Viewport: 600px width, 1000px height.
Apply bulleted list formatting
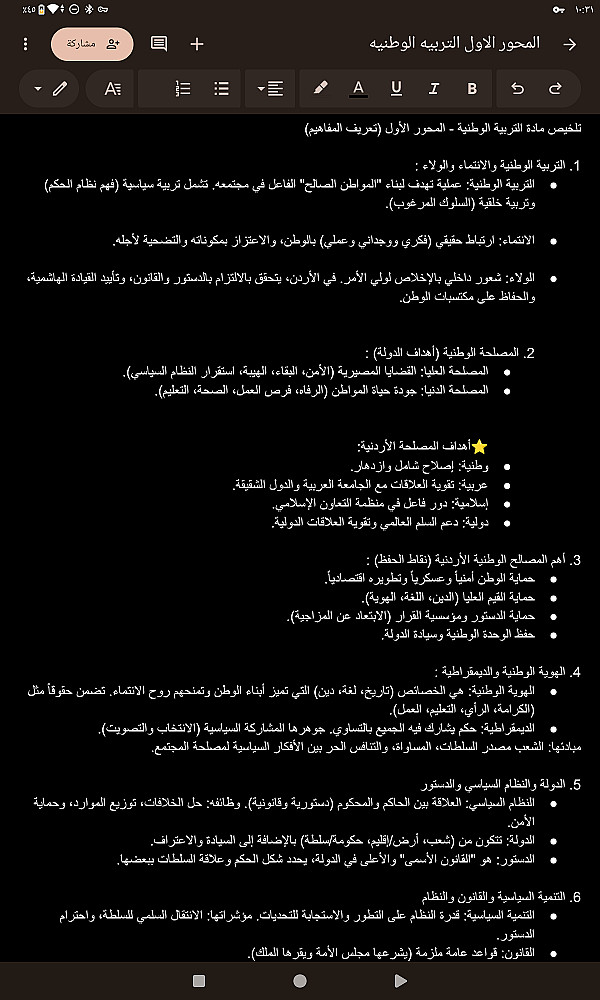pos(222,89)
